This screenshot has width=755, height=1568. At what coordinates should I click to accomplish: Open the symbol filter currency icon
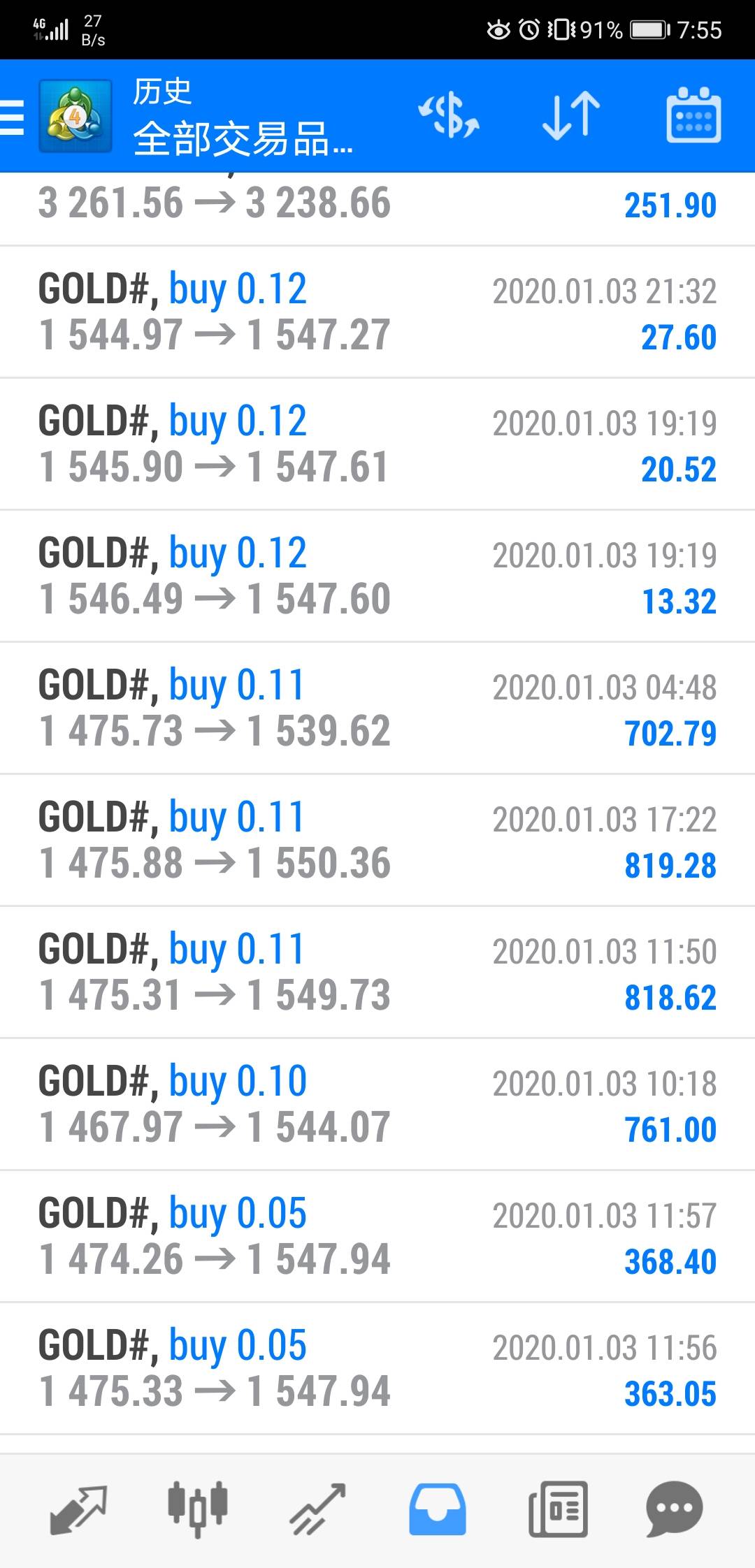(x=449, y=116)
